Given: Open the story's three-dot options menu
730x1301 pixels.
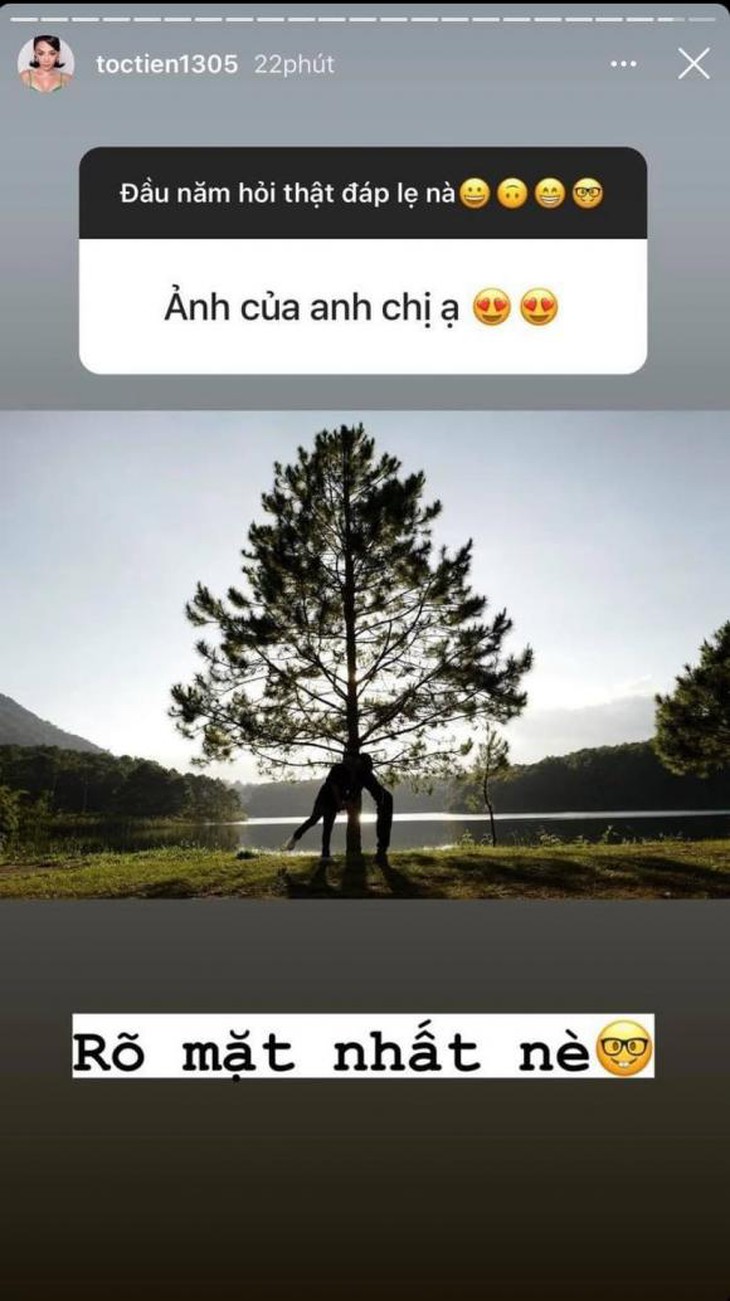Looking at the screenshot, I should (623, 64).
